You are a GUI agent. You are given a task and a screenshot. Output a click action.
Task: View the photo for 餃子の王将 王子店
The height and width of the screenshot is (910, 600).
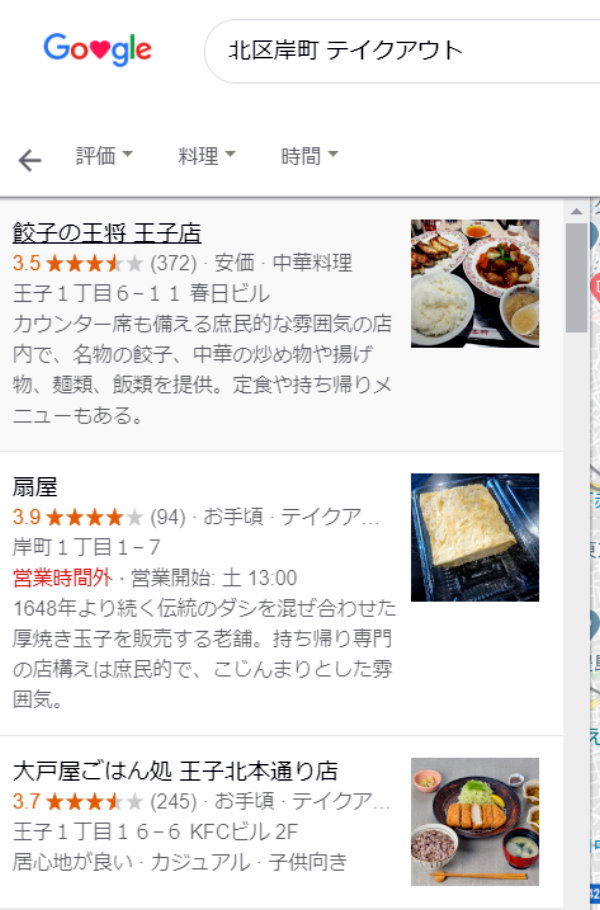pos(474,283)
